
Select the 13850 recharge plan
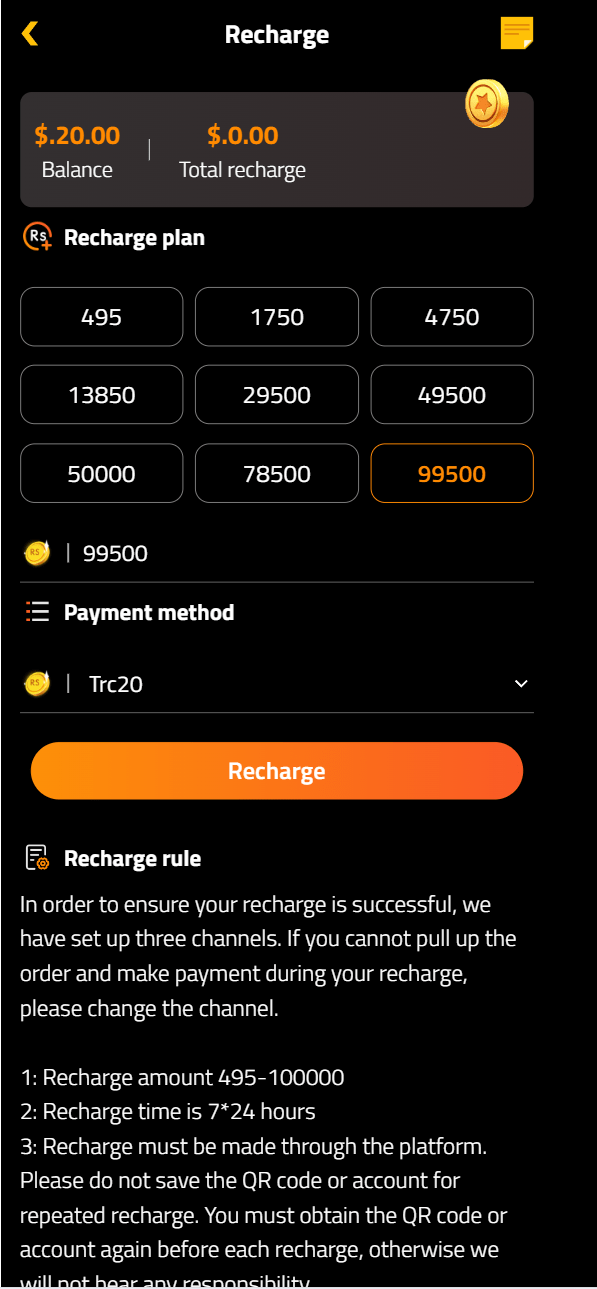click(x=102, y=395)
